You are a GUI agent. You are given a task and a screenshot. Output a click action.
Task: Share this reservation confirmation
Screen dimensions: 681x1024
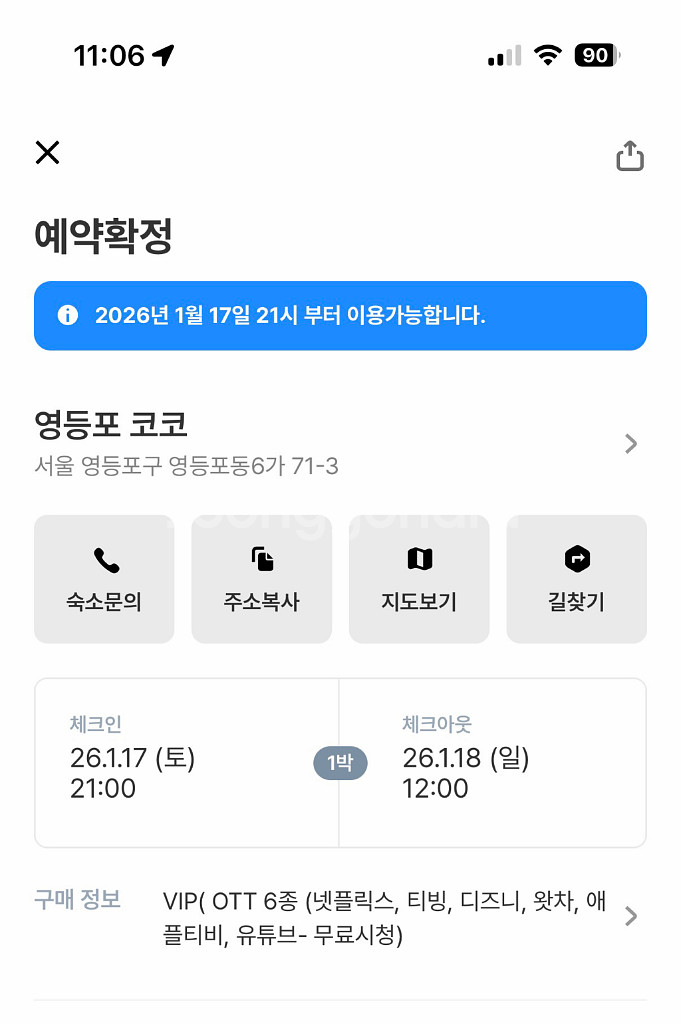coord(630,156)
